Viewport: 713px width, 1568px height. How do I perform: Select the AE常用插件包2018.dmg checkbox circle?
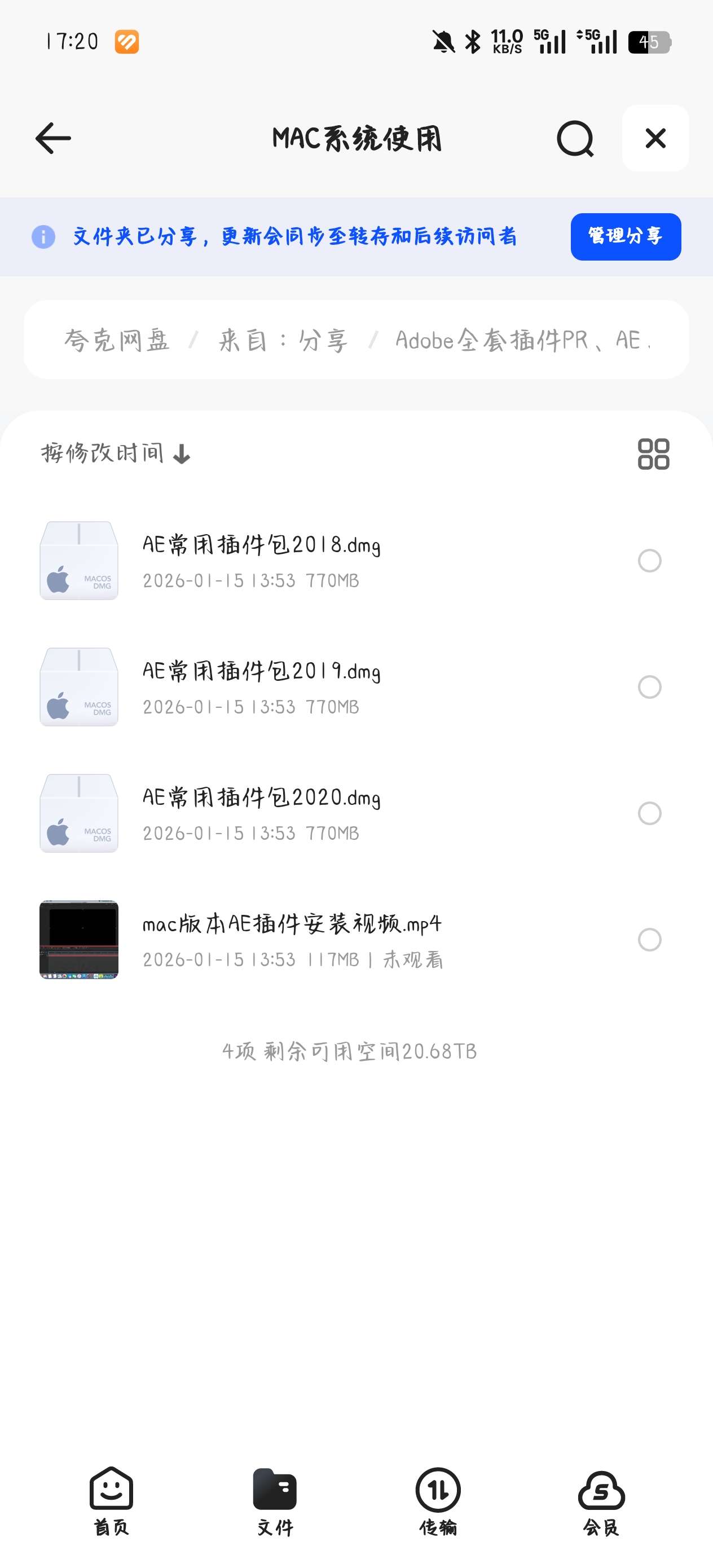click(649, 561)
